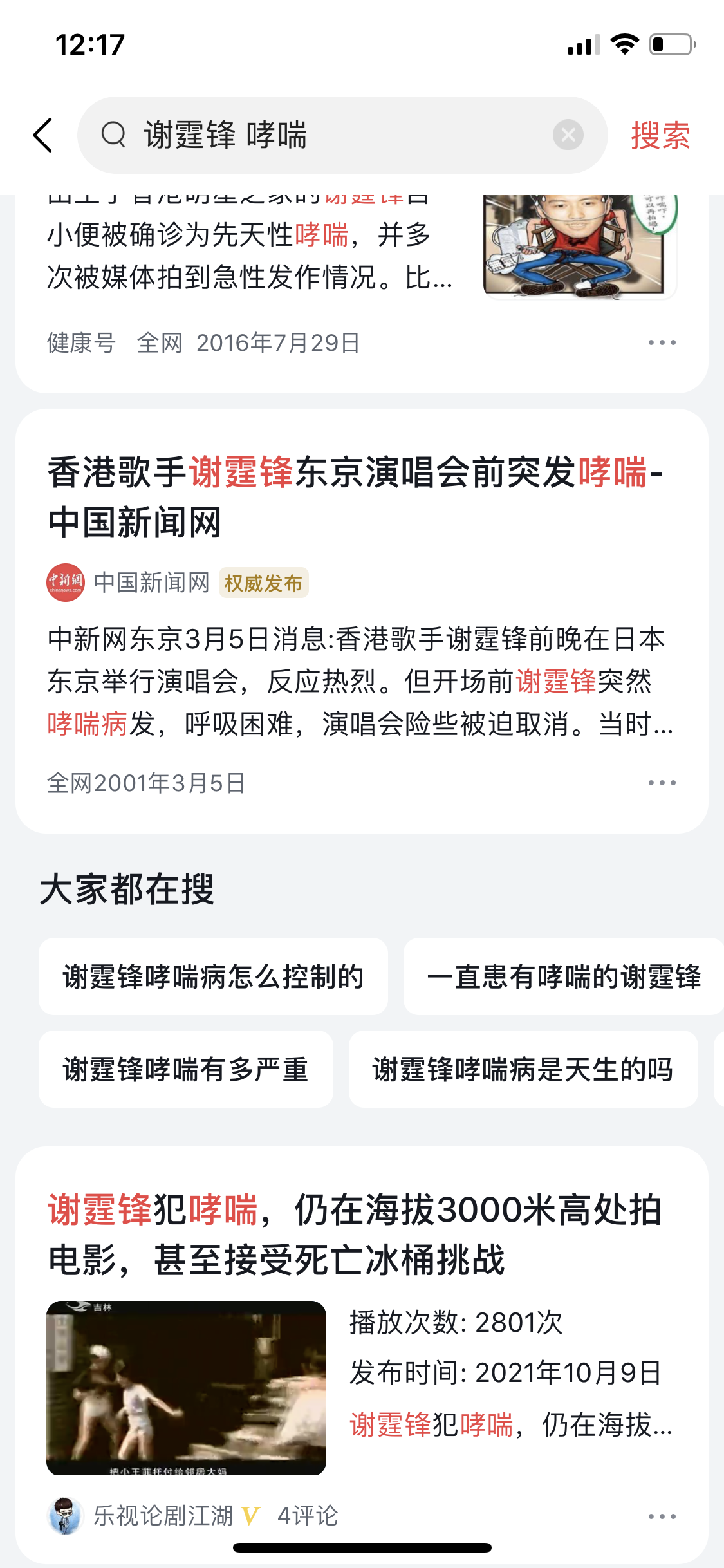Image resolution: width=724 pixels, height=1568 pixels.
Task: Tap inside the search input field
Action: [x=322, y=136]
